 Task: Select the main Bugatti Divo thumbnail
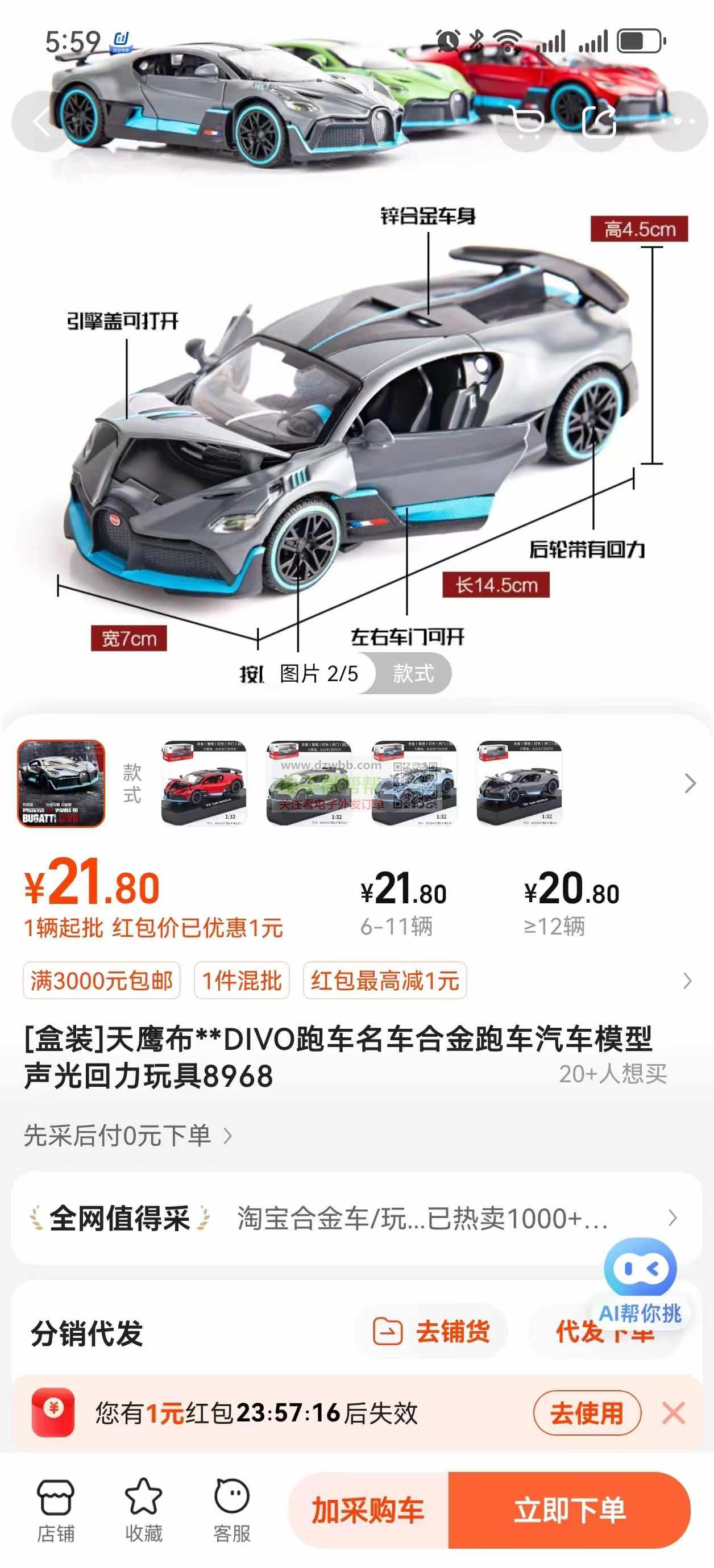61,783
